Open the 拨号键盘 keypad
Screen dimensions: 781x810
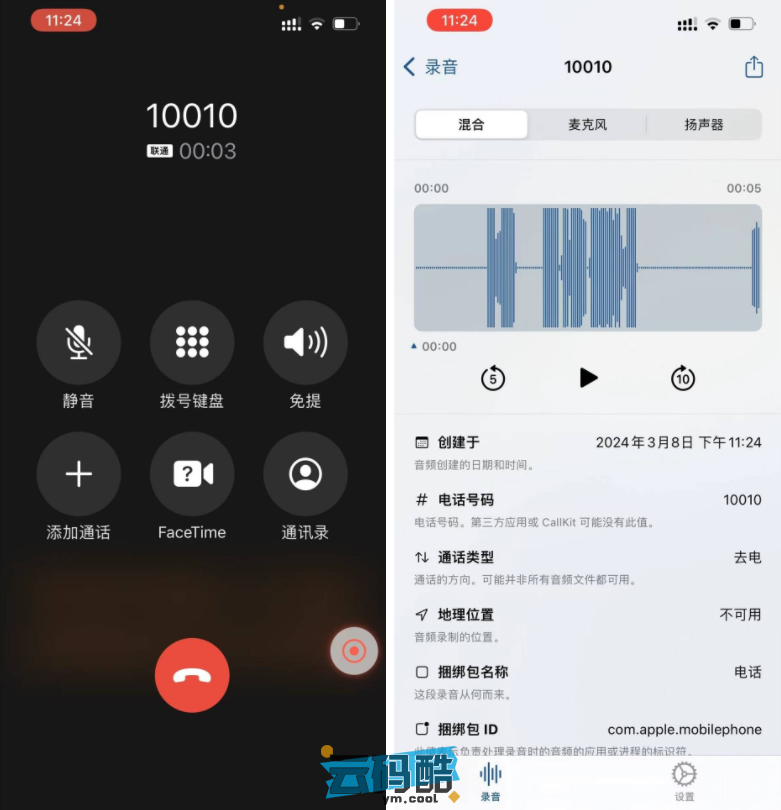192,343
